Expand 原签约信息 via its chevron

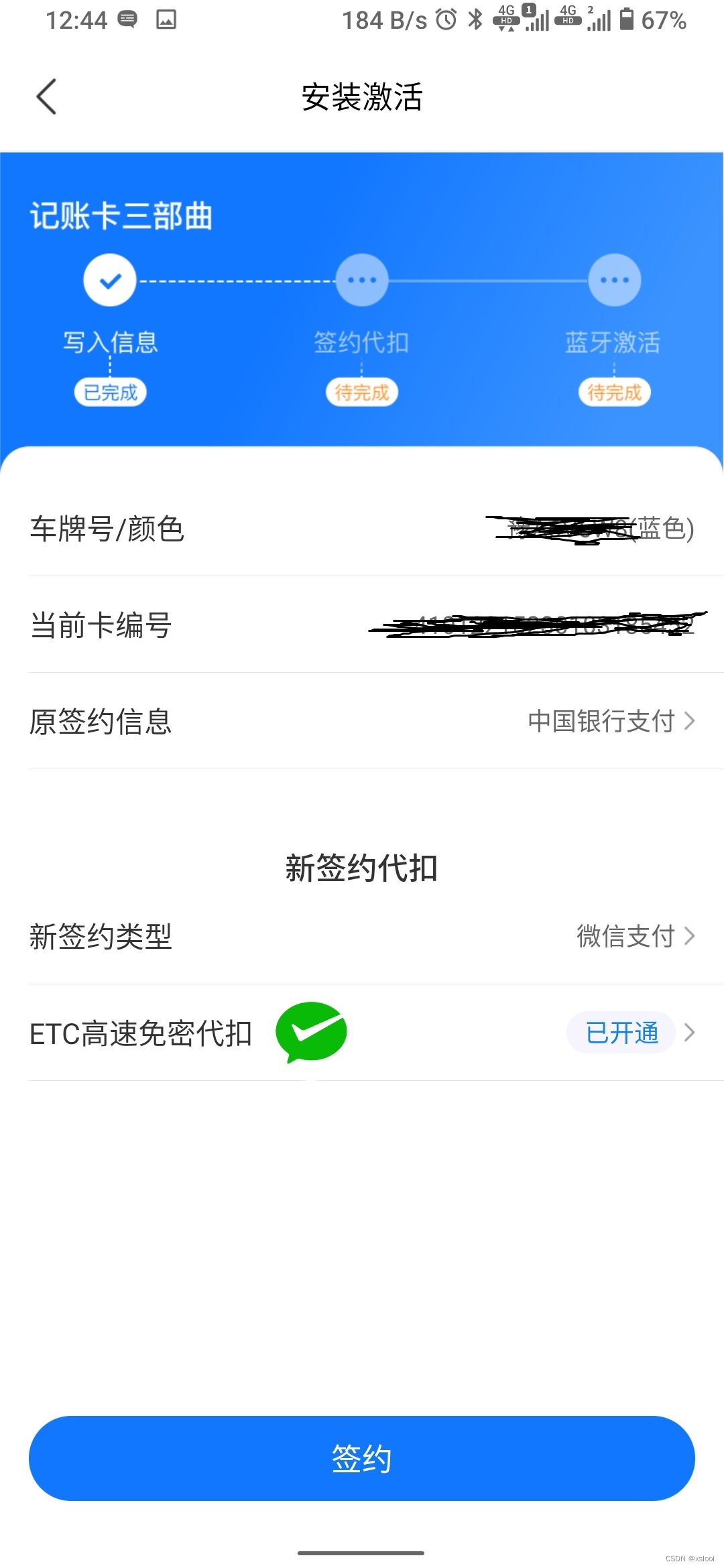coord(690,722)
